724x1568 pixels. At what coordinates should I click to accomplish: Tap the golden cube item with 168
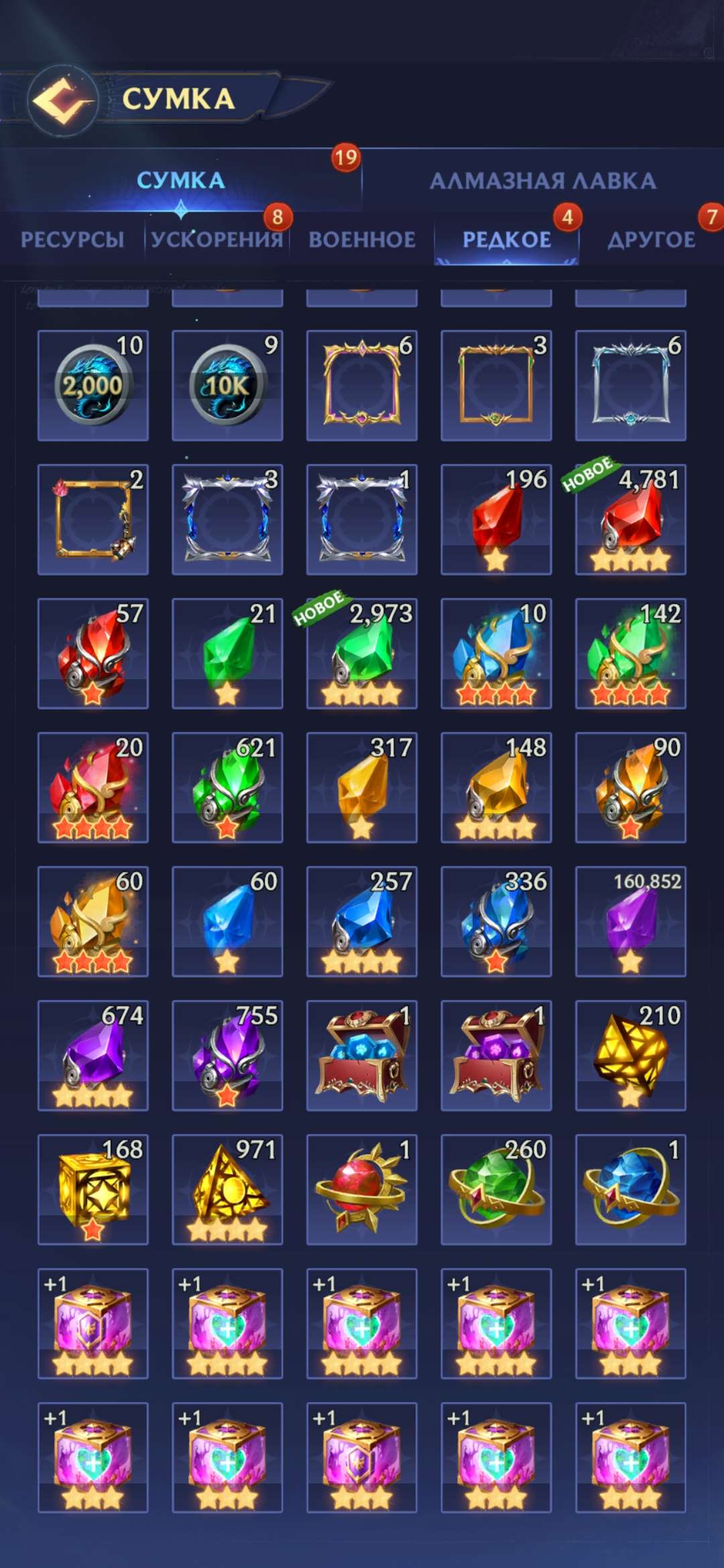pos(93,1189)
